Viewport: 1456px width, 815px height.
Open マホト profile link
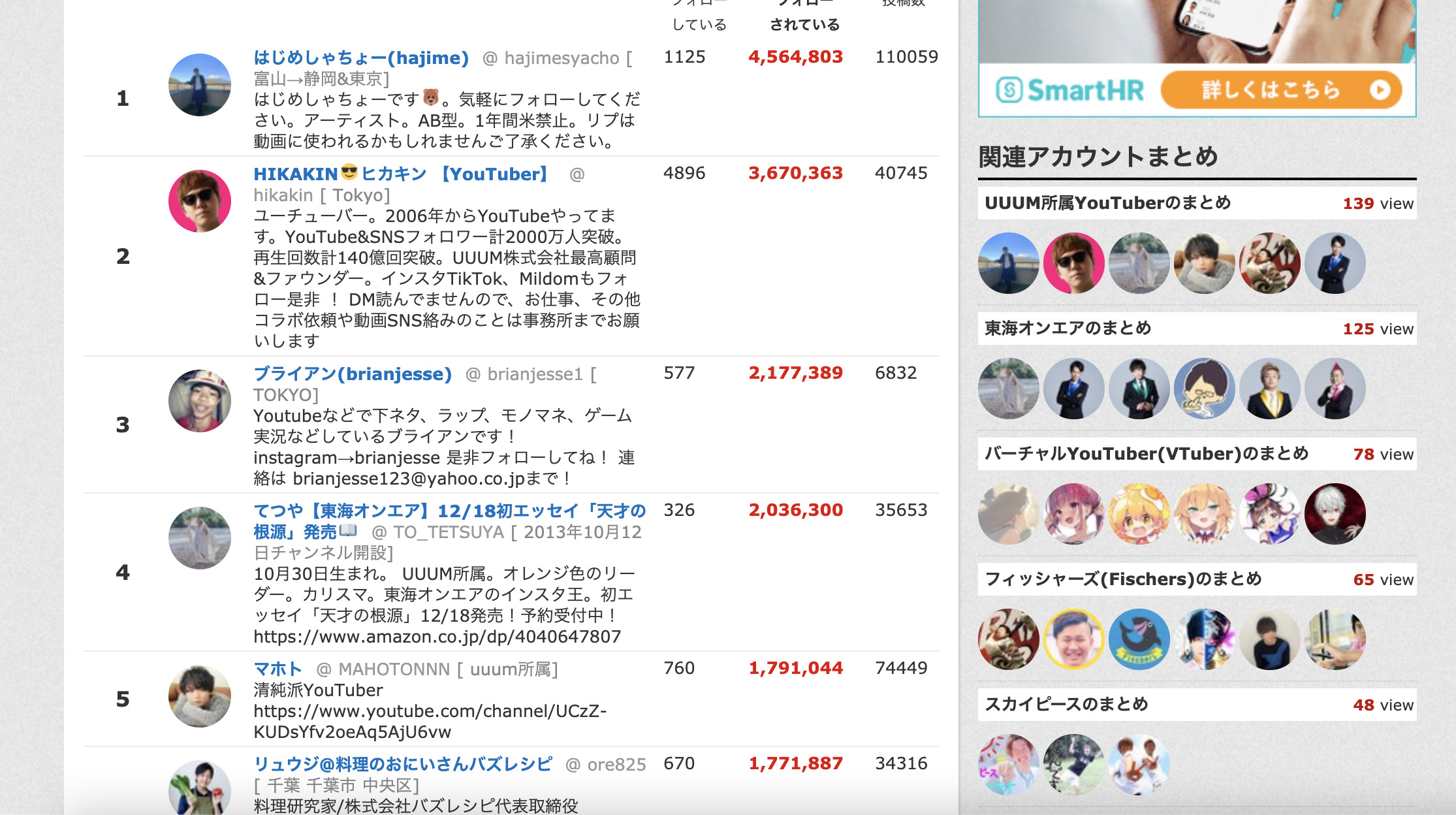pyautogui.click(x=277, y=669)
